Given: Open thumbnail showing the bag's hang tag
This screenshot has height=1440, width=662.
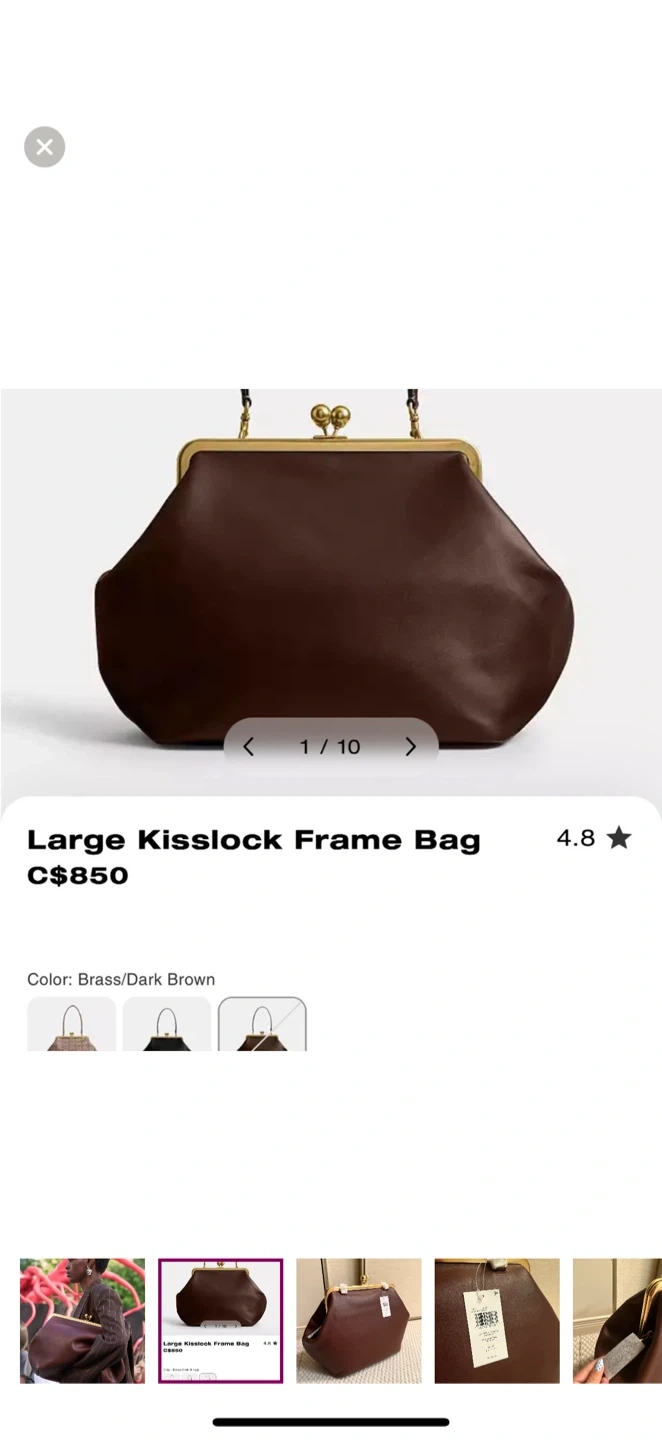Looking at the screenshot, I should pos(496,1320).
